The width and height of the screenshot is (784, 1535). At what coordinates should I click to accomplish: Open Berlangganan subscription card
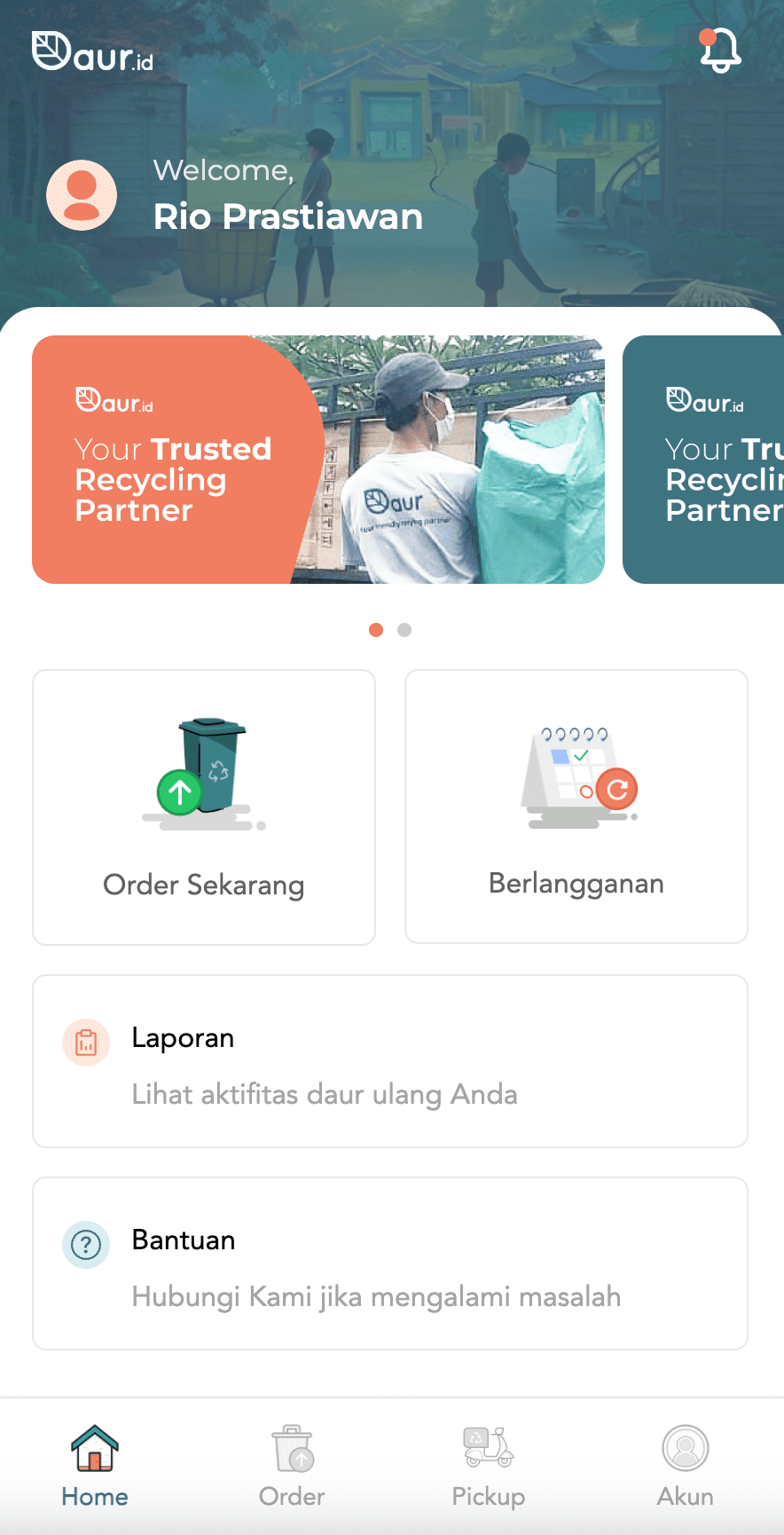576,807
